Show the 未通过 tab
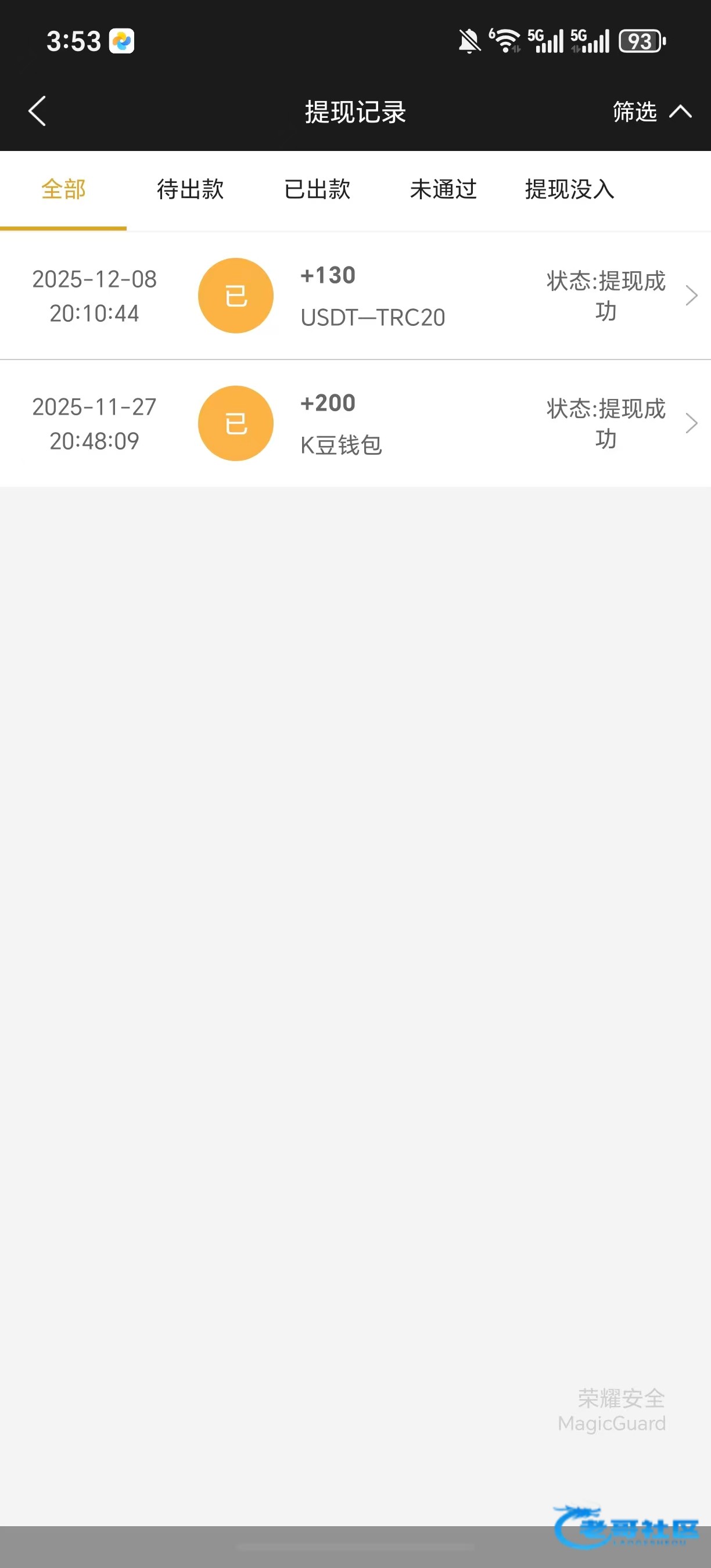711x1568 pixels. point(443,189)
